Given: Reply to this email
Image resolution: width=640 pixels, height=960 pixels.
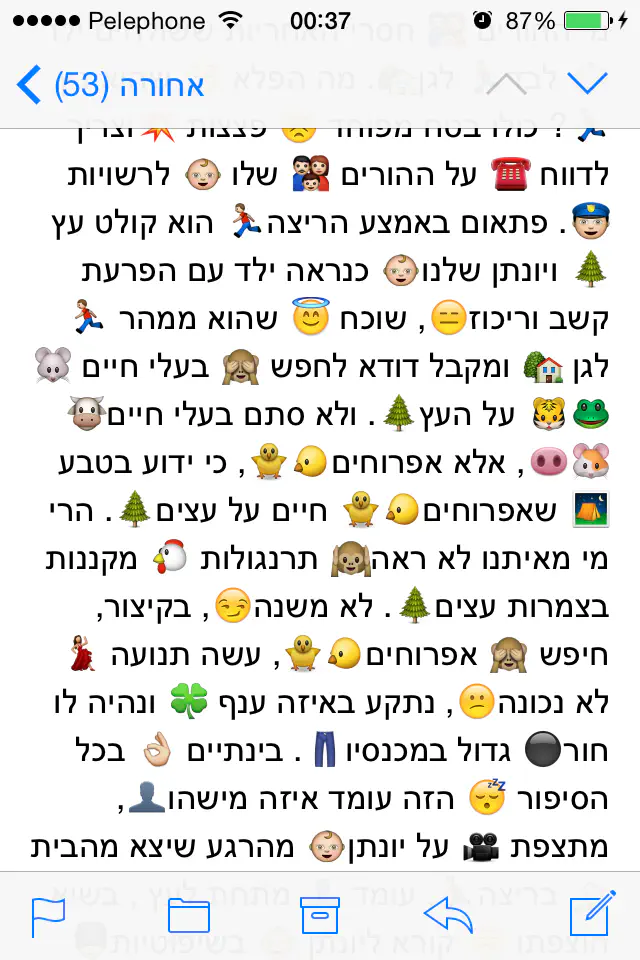Looking at the screenshot, I should click(x=448, y=916).
